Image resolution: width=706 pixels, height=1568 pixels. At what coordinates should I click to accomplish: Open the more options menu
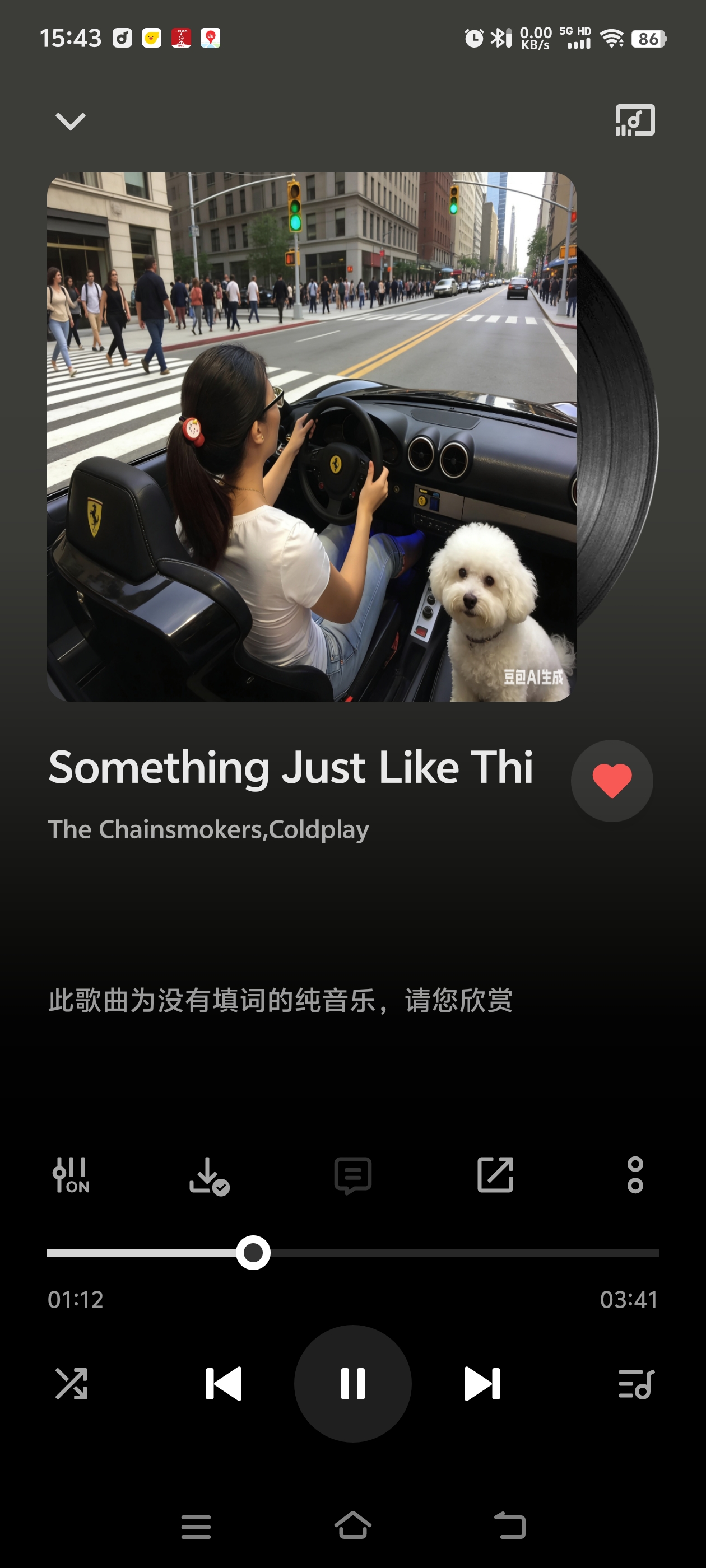(x=635, y=1175)
